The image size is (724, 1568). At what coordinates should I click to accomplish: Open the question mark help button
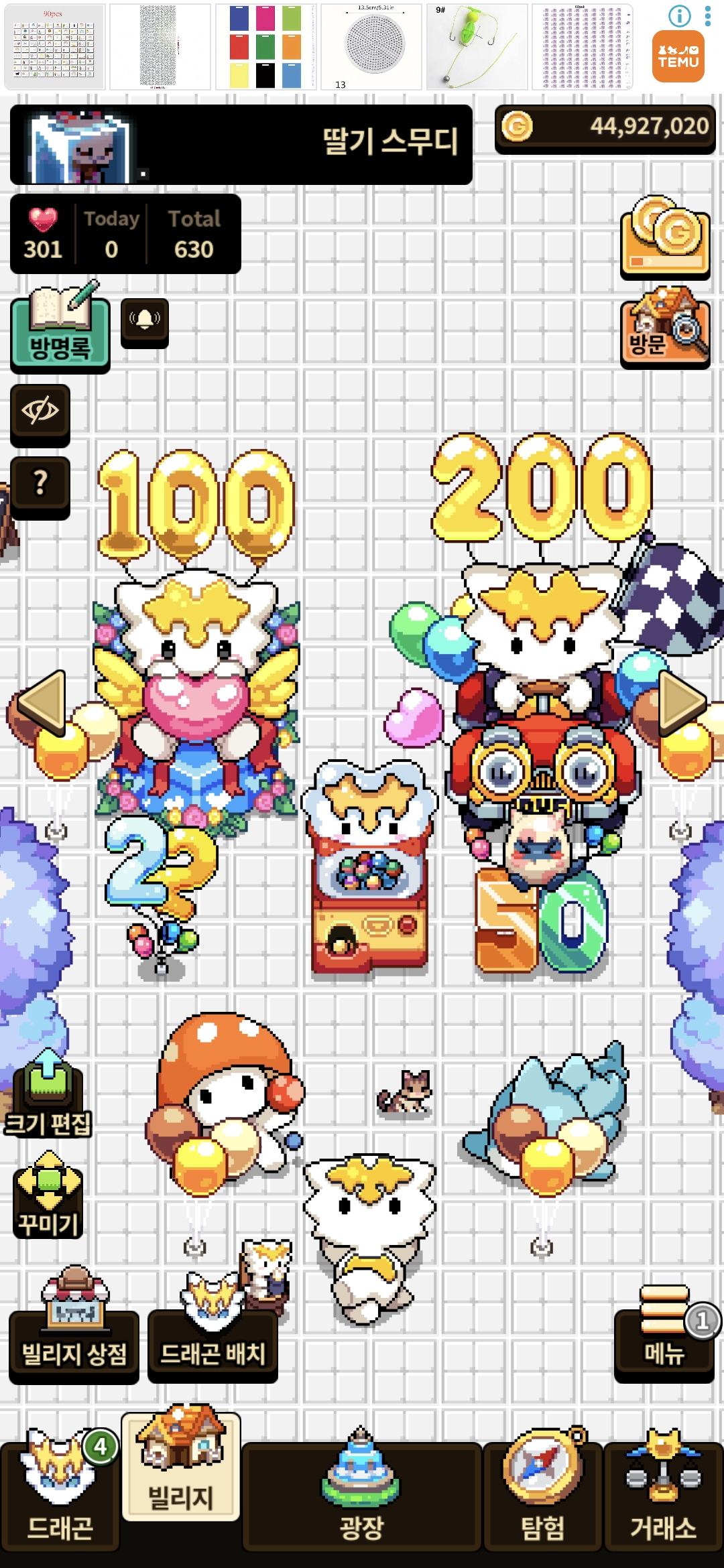click(x=40, y=484)
